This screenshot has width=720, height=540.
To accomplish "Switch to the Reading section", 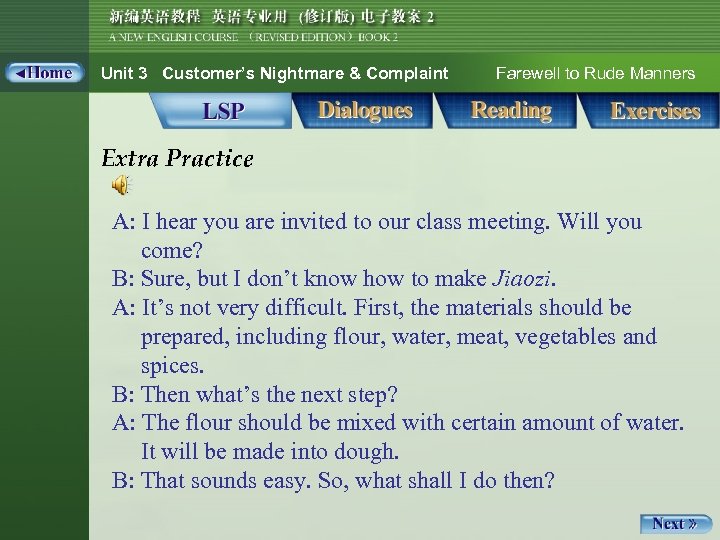I will [511, 111].
